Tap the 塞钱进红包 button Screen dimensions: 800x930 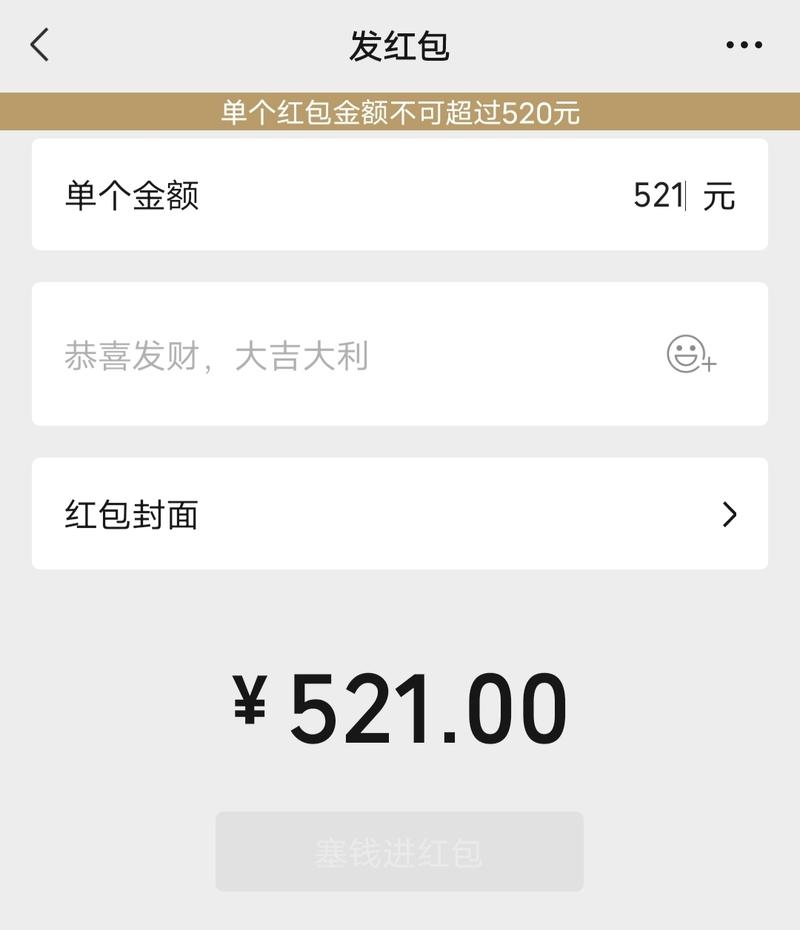400,852
